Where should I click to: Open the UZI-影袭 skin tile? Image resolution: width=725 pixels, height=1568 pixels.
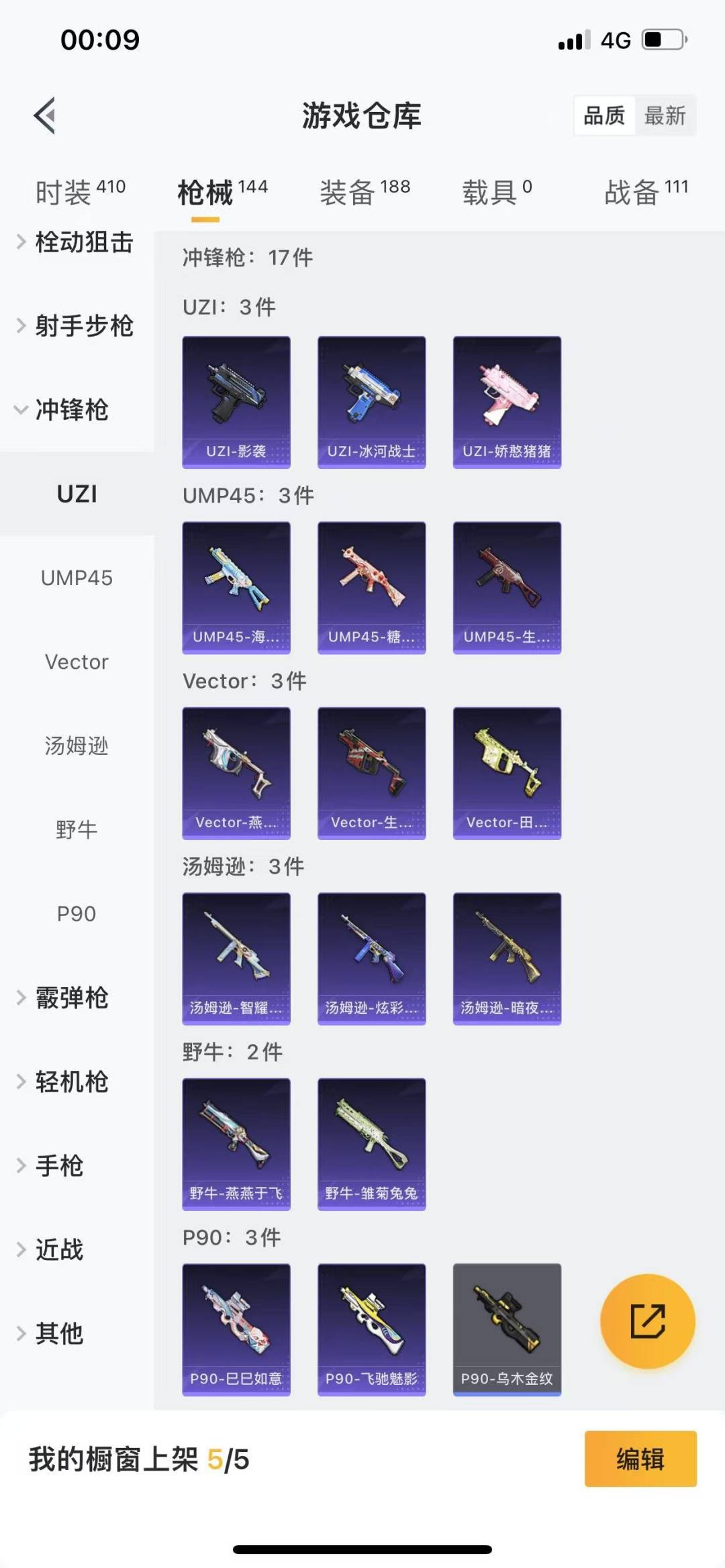point(236,402)
